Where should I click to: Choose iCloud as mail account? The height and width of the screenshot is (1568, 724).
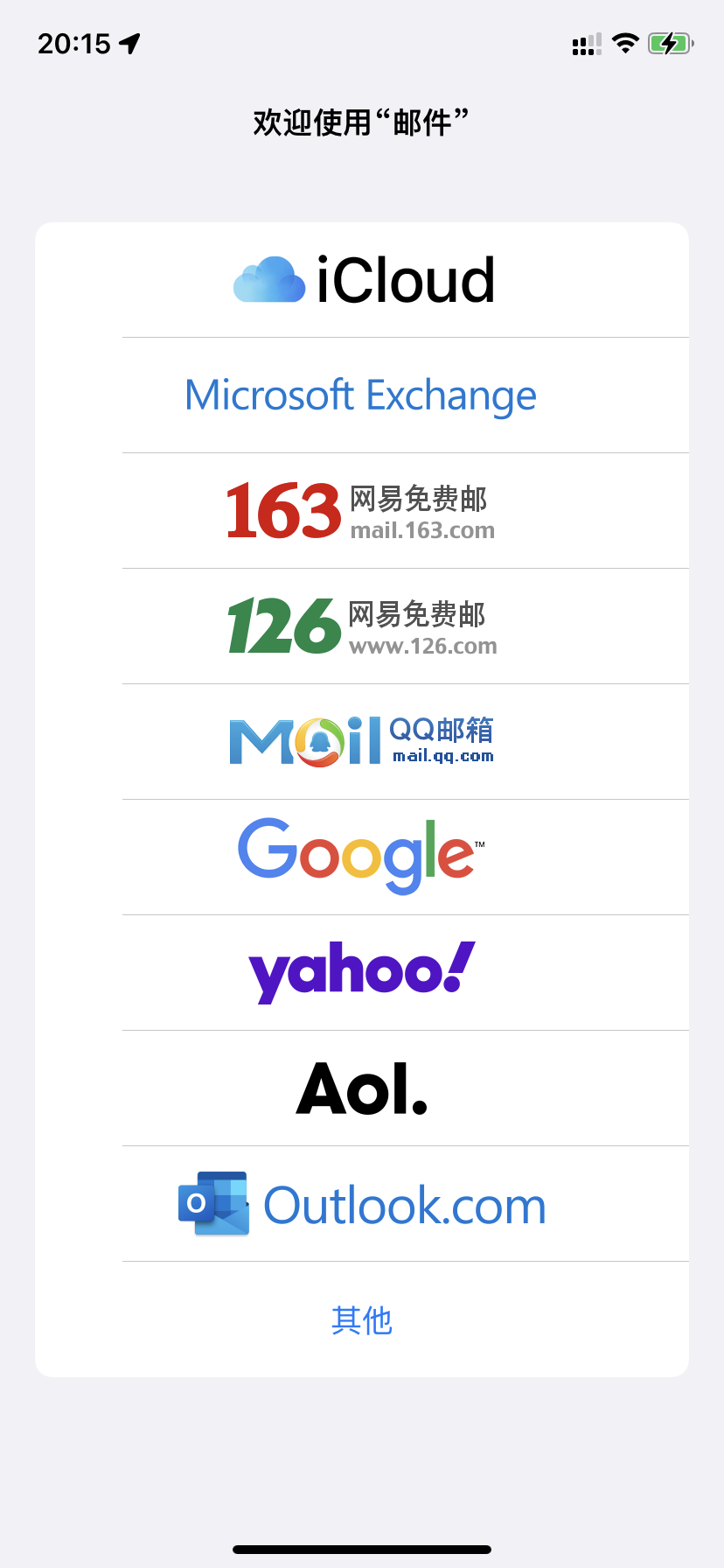(362, 280)
